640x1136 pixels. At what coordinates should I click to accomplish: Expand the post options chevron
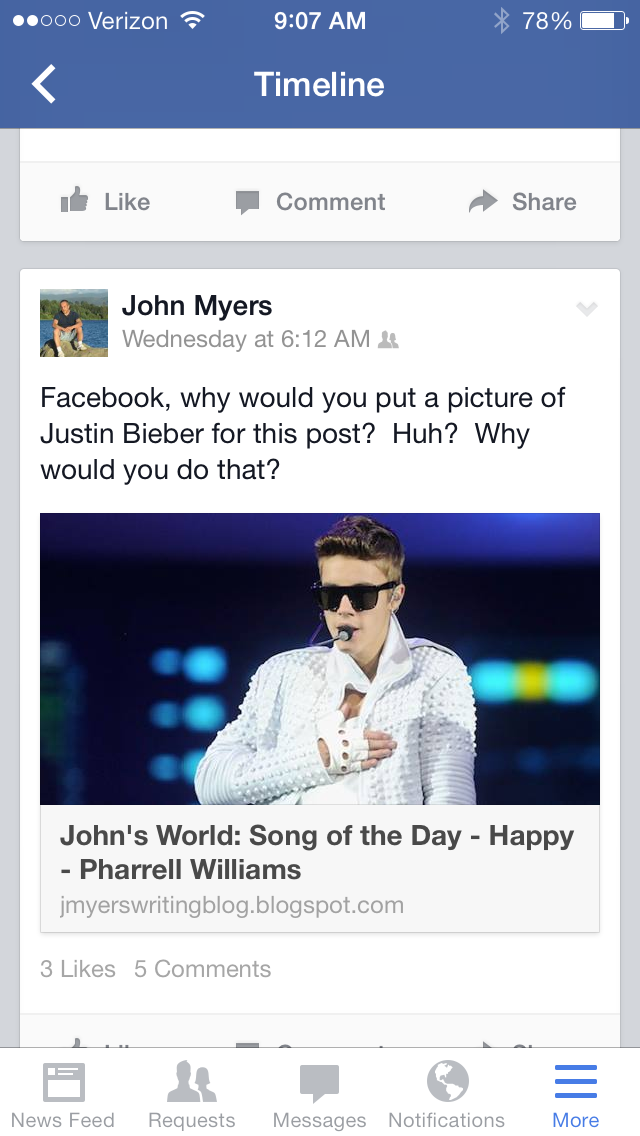pyautogui.click(x=587, y=309)
